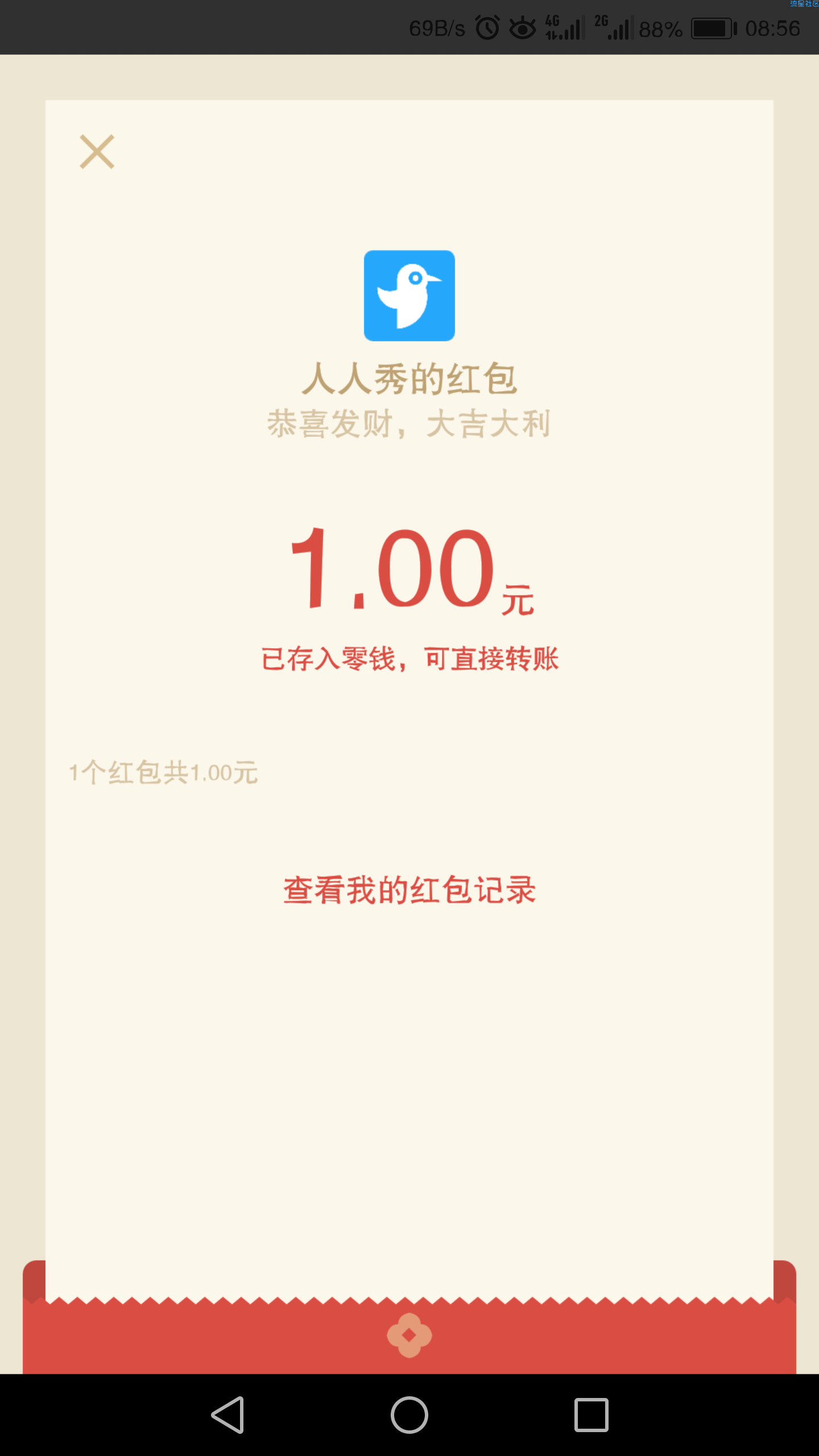Go back using the system back button

(x=228, y=1414)
